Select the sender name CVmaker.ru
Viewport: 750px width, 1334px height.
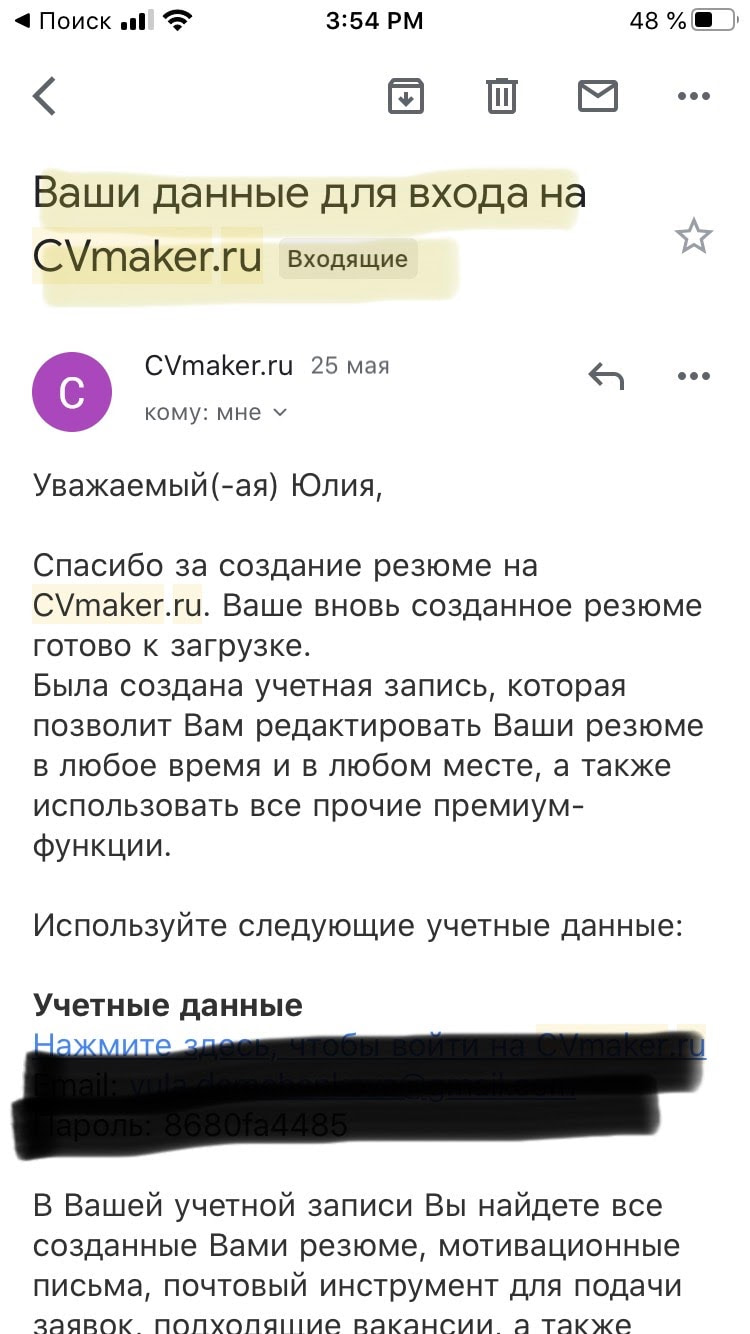(218, 365)
